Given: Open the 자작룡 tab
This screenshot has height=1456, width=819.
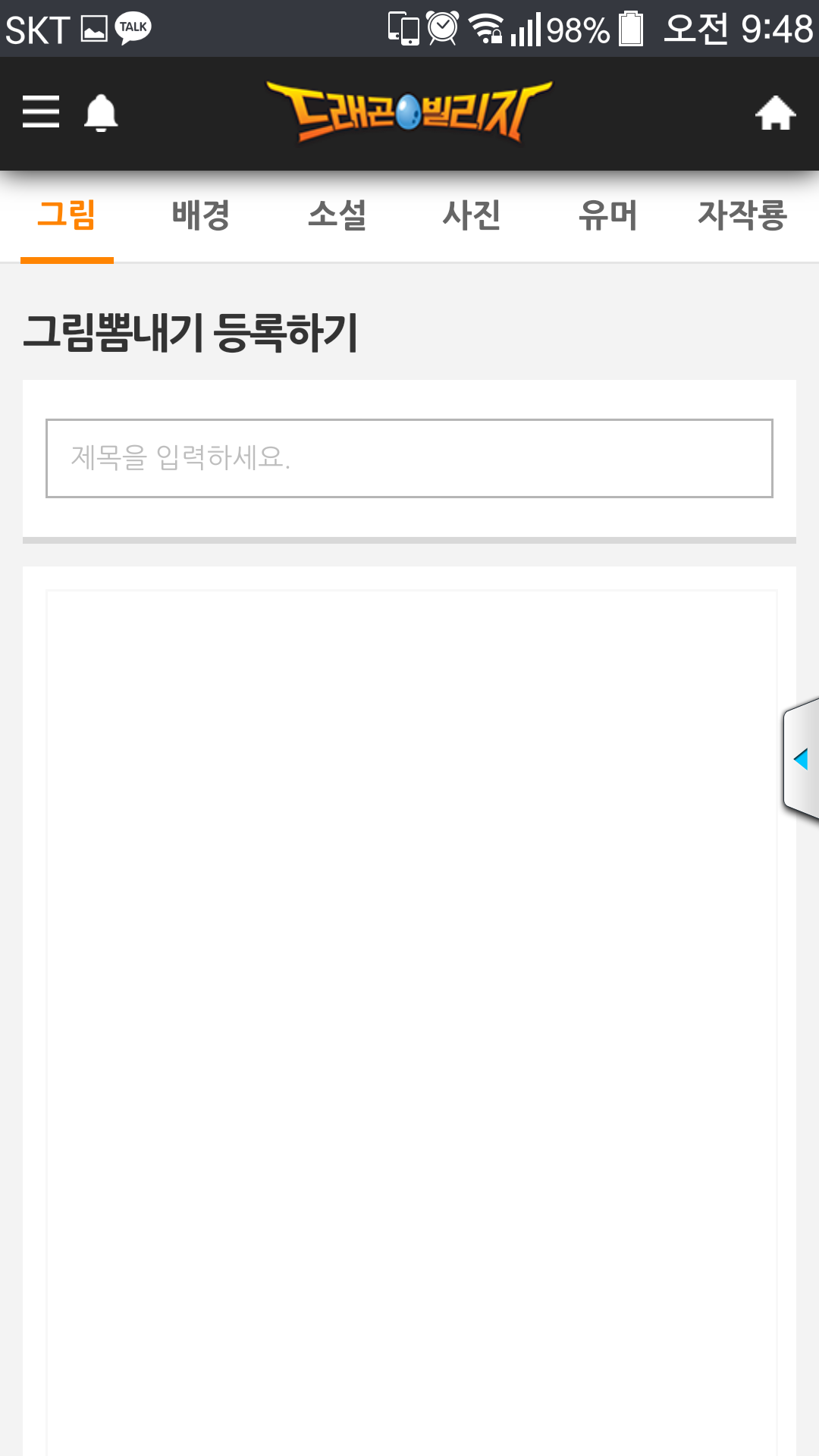Looking at the screenshot, I should point(742,215).
